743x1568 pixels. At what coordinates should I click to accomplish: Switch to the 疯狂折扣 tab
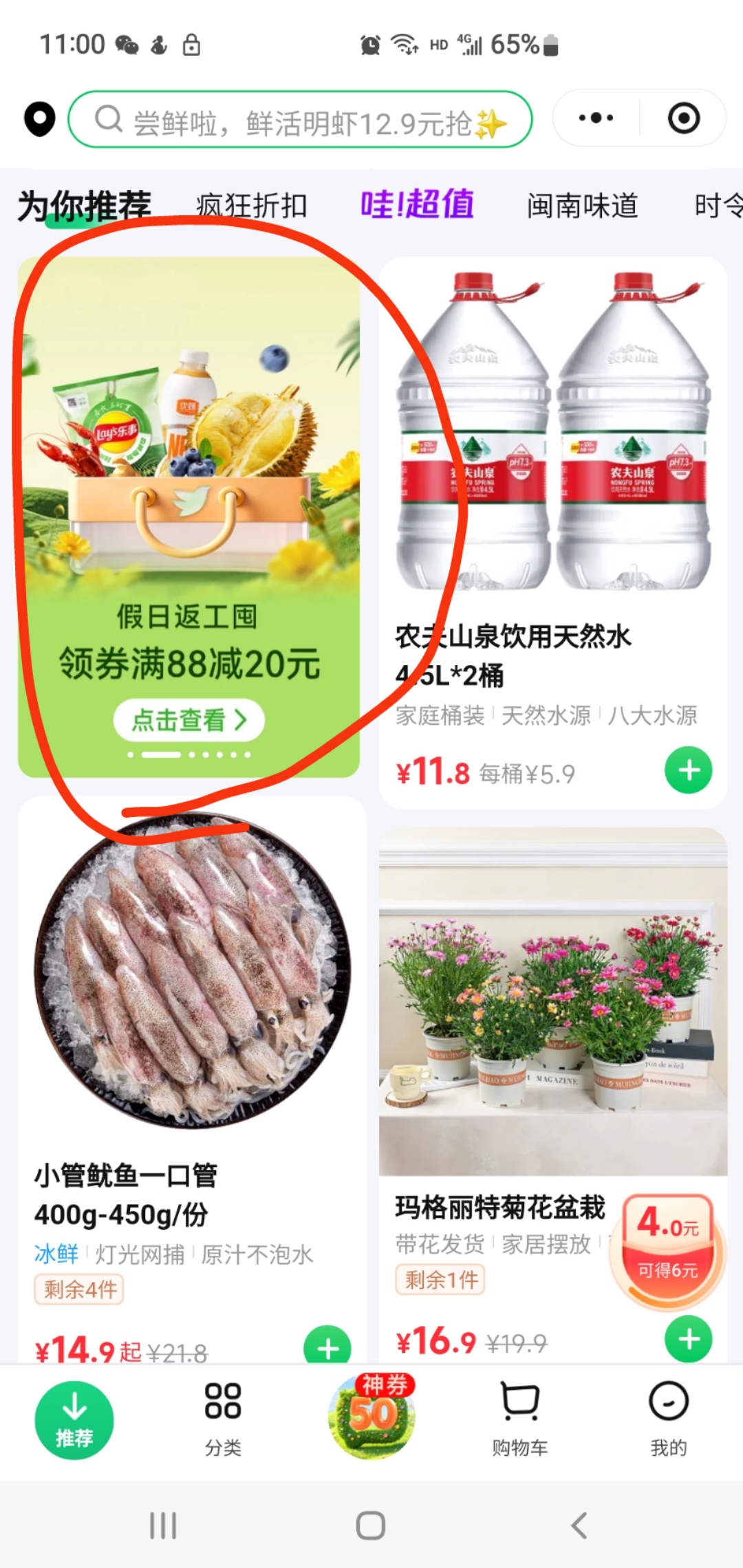point(251,206)
